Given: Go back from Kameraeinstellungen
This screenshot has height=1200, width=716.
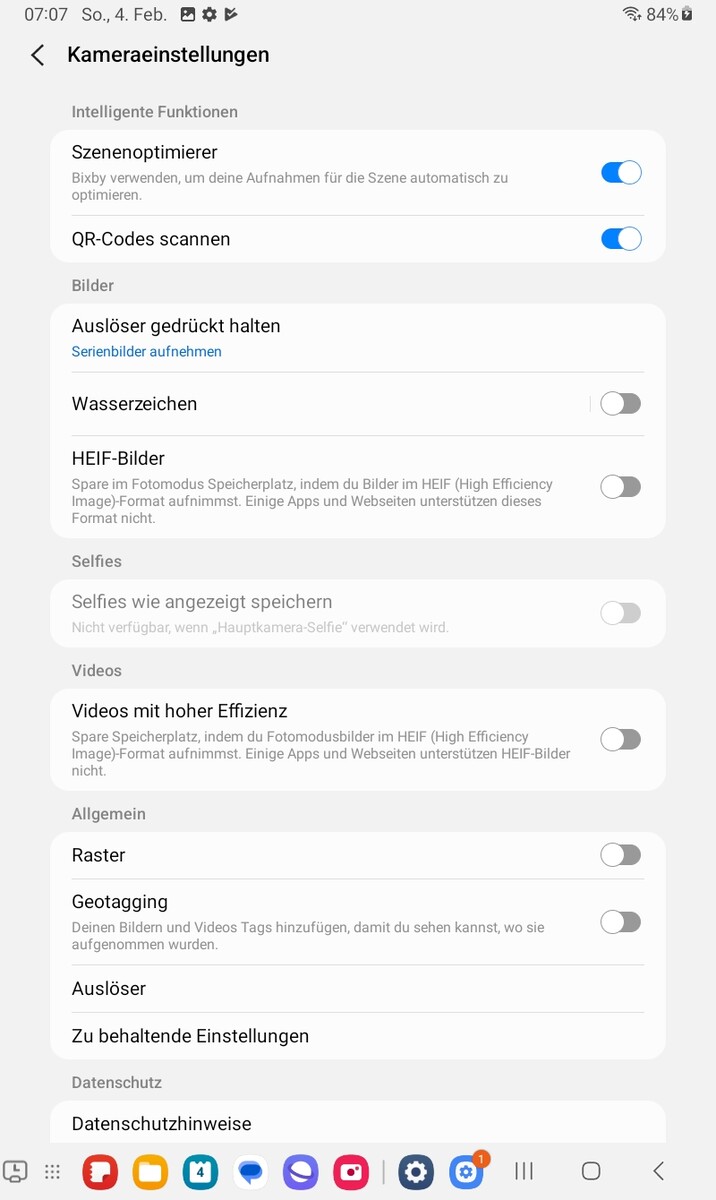Looking at the screenshot, I should click(38, 55).
